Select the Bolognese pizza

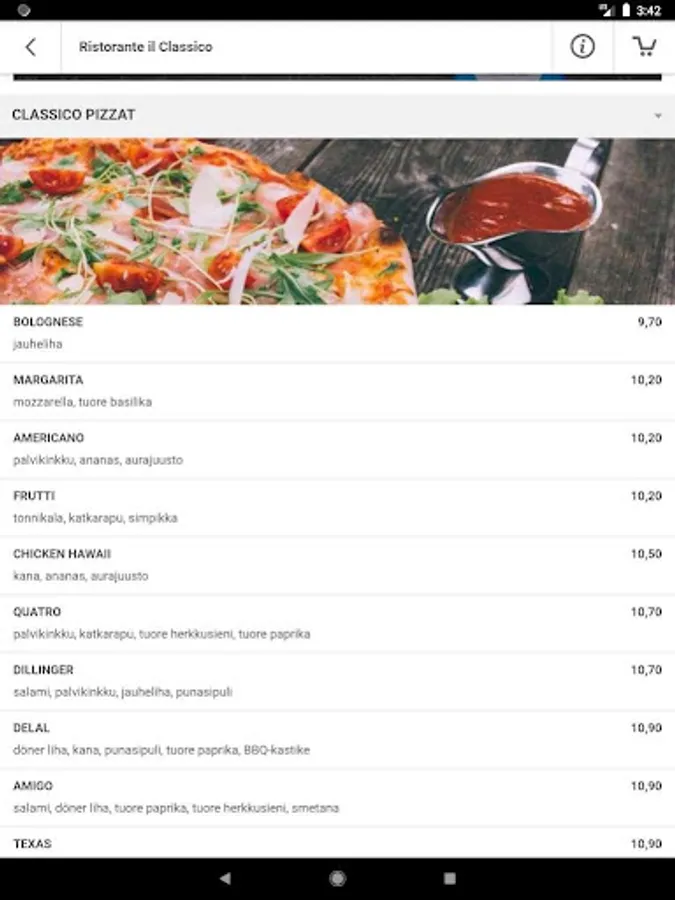pyautogui.click(x=337, y=333)
